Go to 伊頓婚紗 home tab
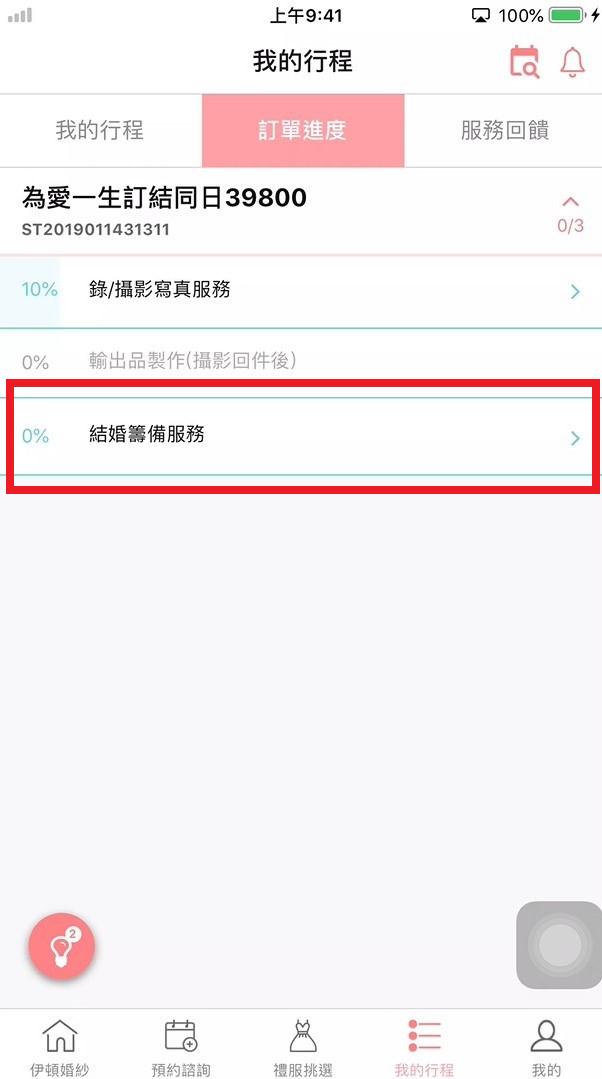This screenshot has width=602, height=1079. (61, 1047)
